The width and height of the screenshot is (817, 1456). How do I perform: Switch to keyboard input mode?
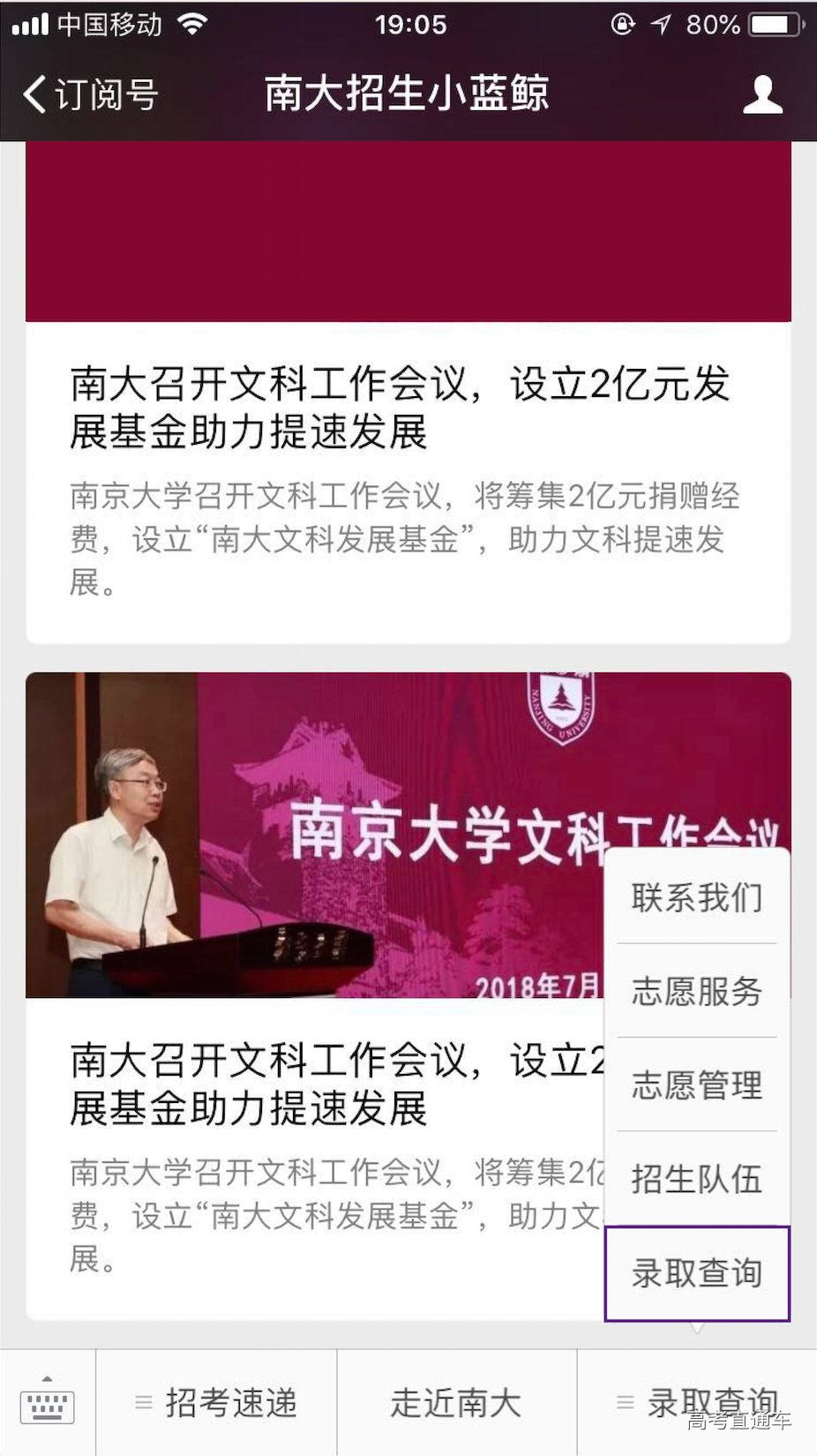point(47,1401)
